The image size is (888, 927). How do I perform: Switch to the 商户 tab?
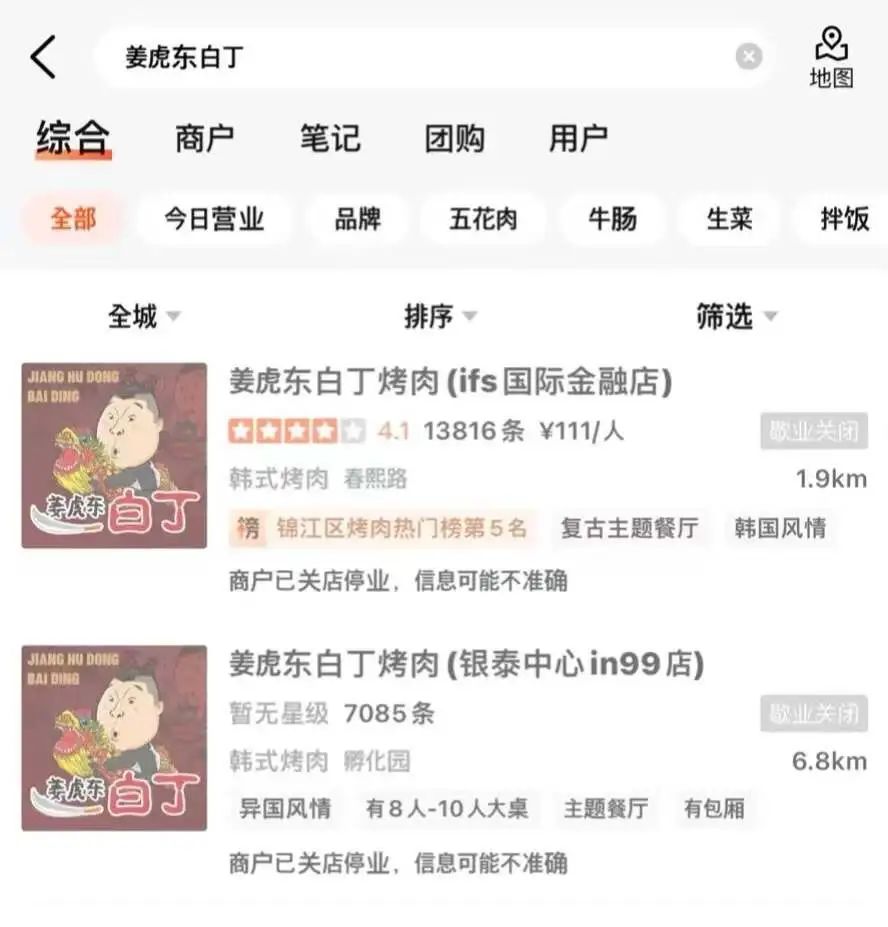point(204,138)
